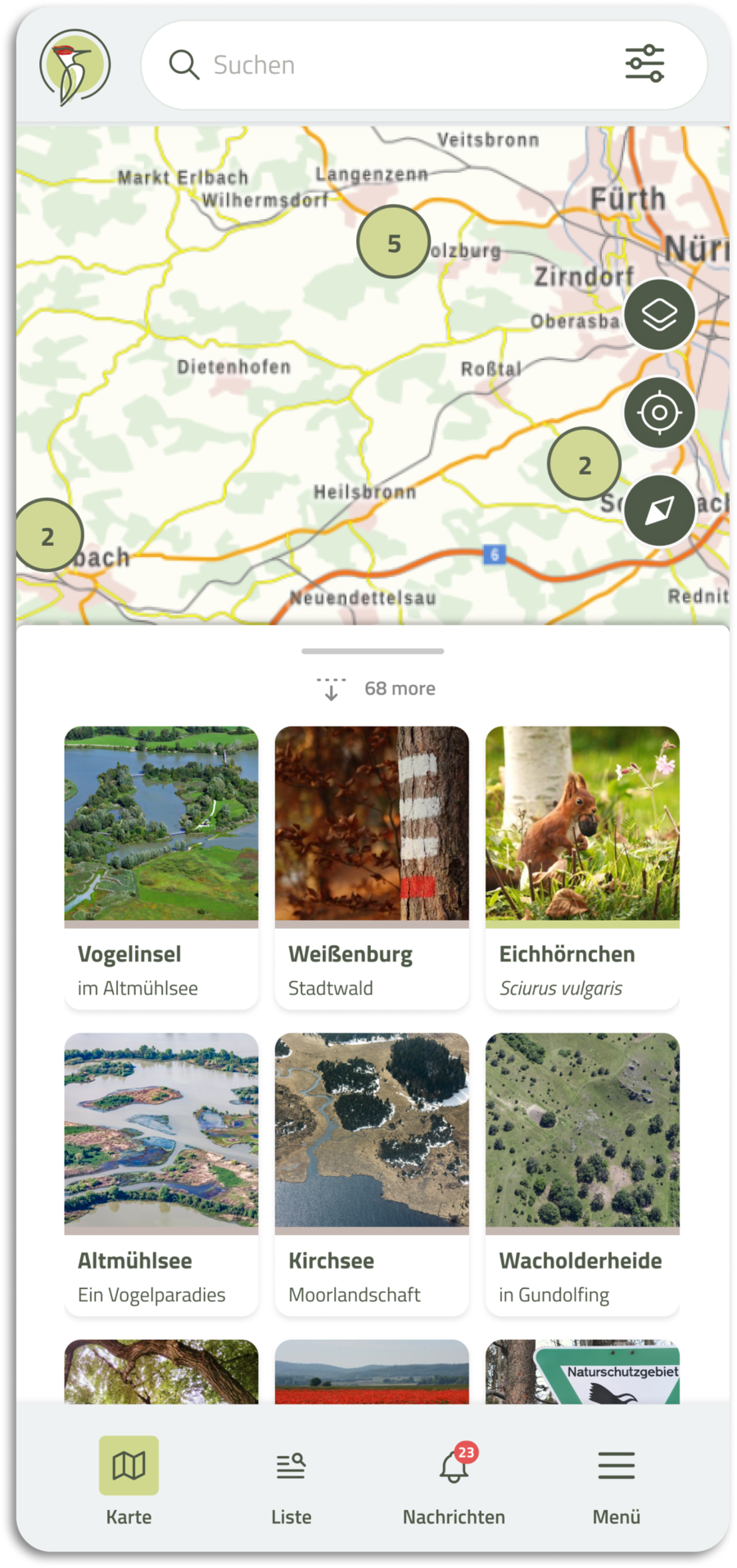Open Nachrichten with 23 notifications
Screen dimensions: 737x1568
(454, 1482)
